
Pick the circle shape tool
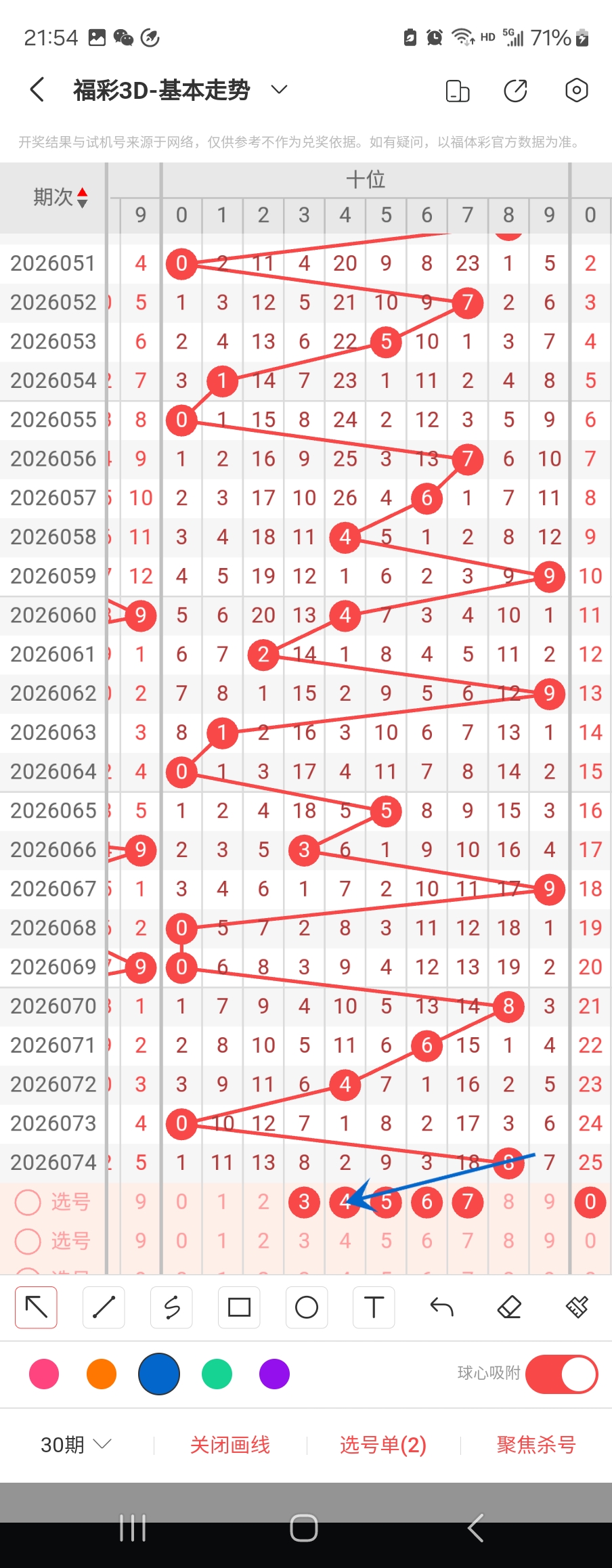click(307, 1307)
